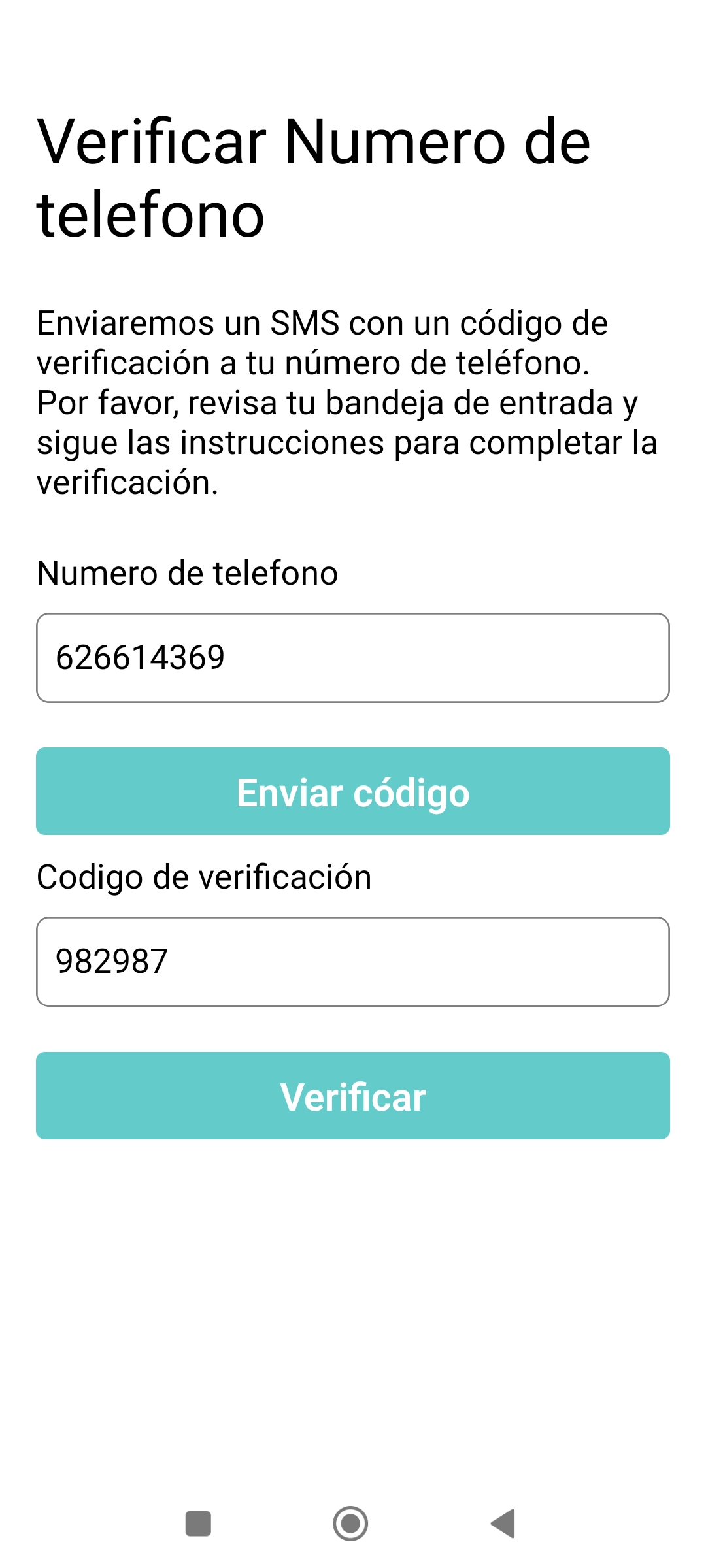Tap the number 626614369 to edit it

coord(141,657)
